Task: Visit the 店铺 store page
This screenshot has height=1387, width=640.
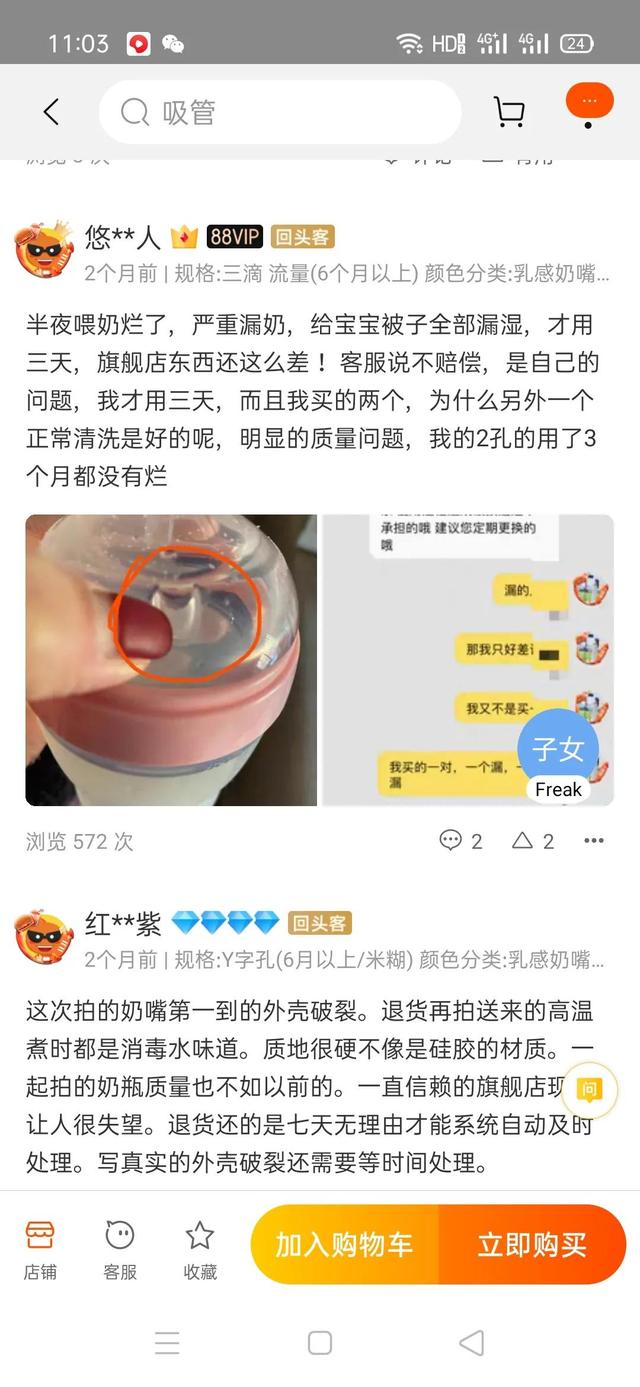Action: tap(40, 1248)
